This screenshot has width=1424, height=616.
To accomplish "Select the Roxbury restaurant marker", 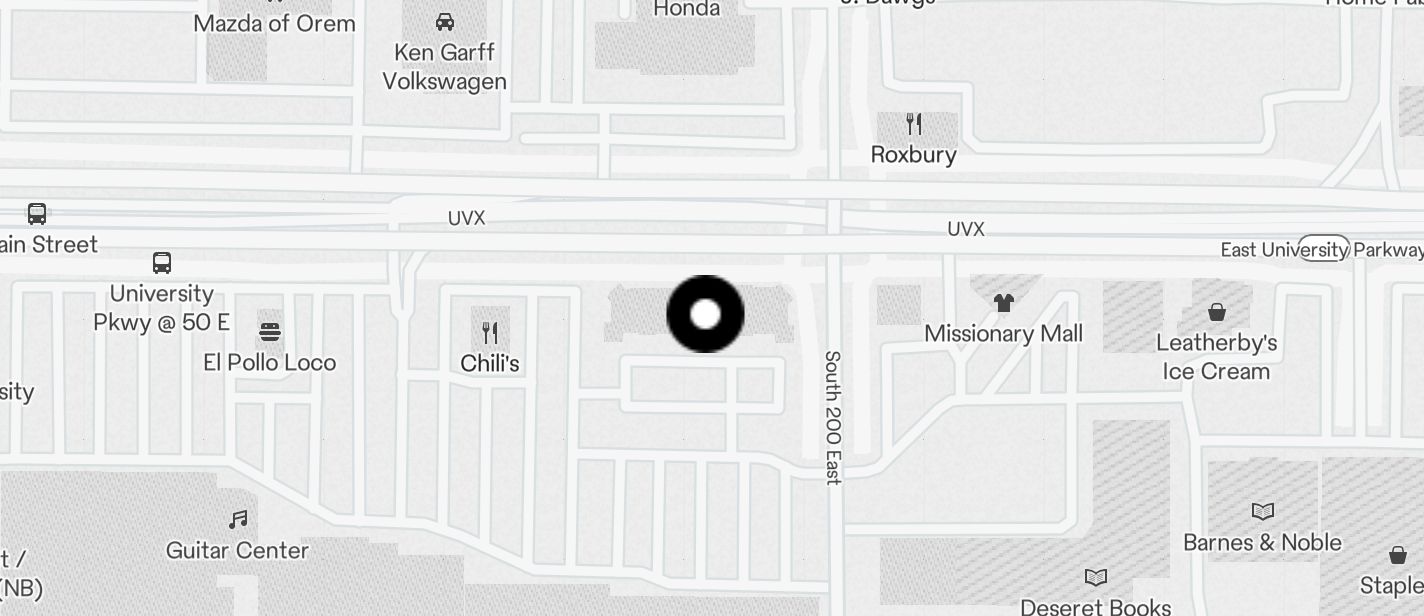I will point(913,125).
